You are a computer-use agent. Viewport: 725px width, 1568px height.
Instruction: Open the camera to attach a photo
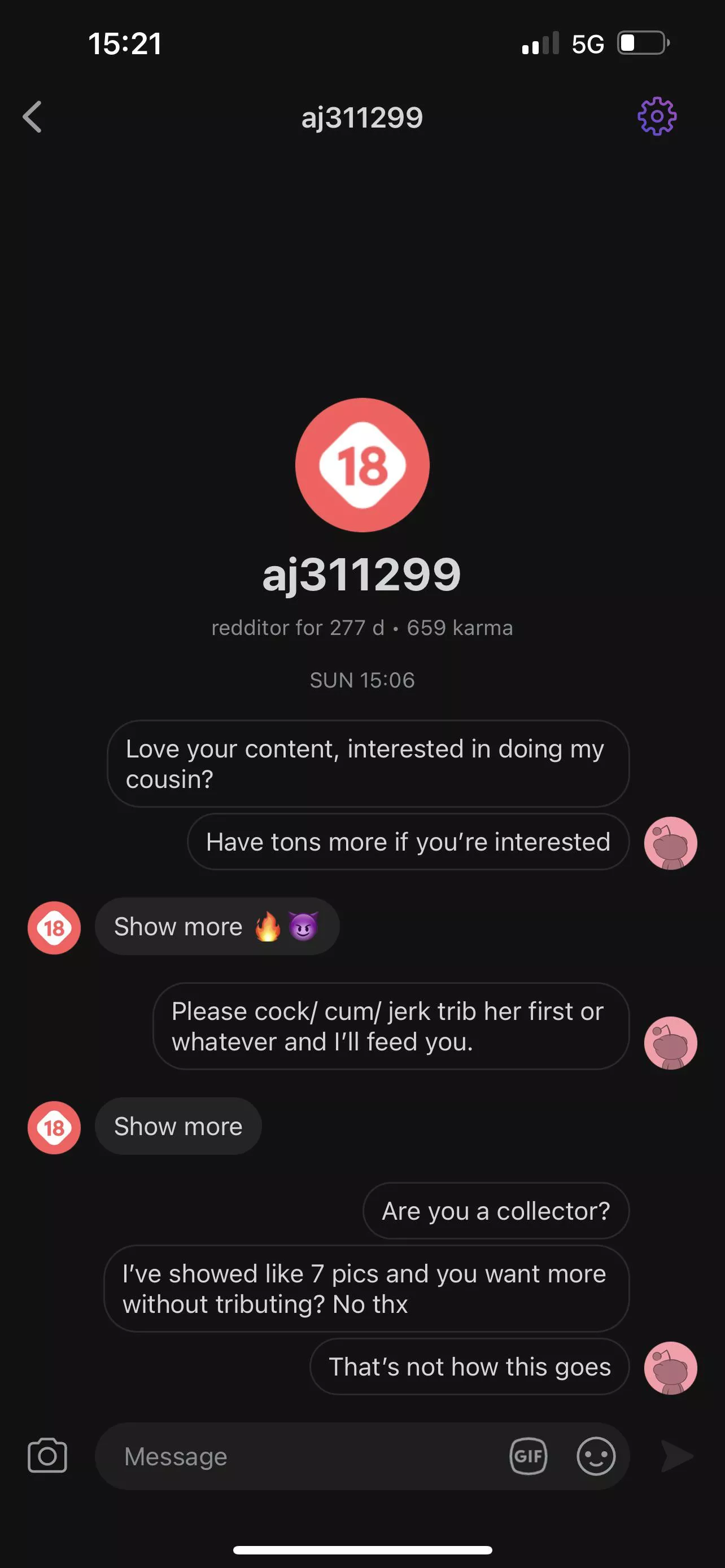[48, 1456]
